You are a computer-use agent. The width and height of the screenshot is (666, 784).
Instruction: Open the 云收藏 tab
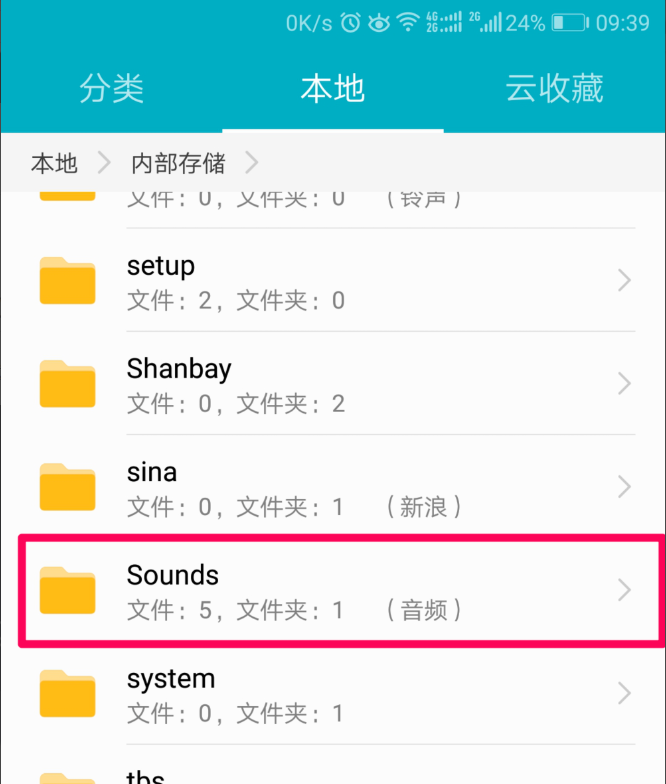coord(553,89)
